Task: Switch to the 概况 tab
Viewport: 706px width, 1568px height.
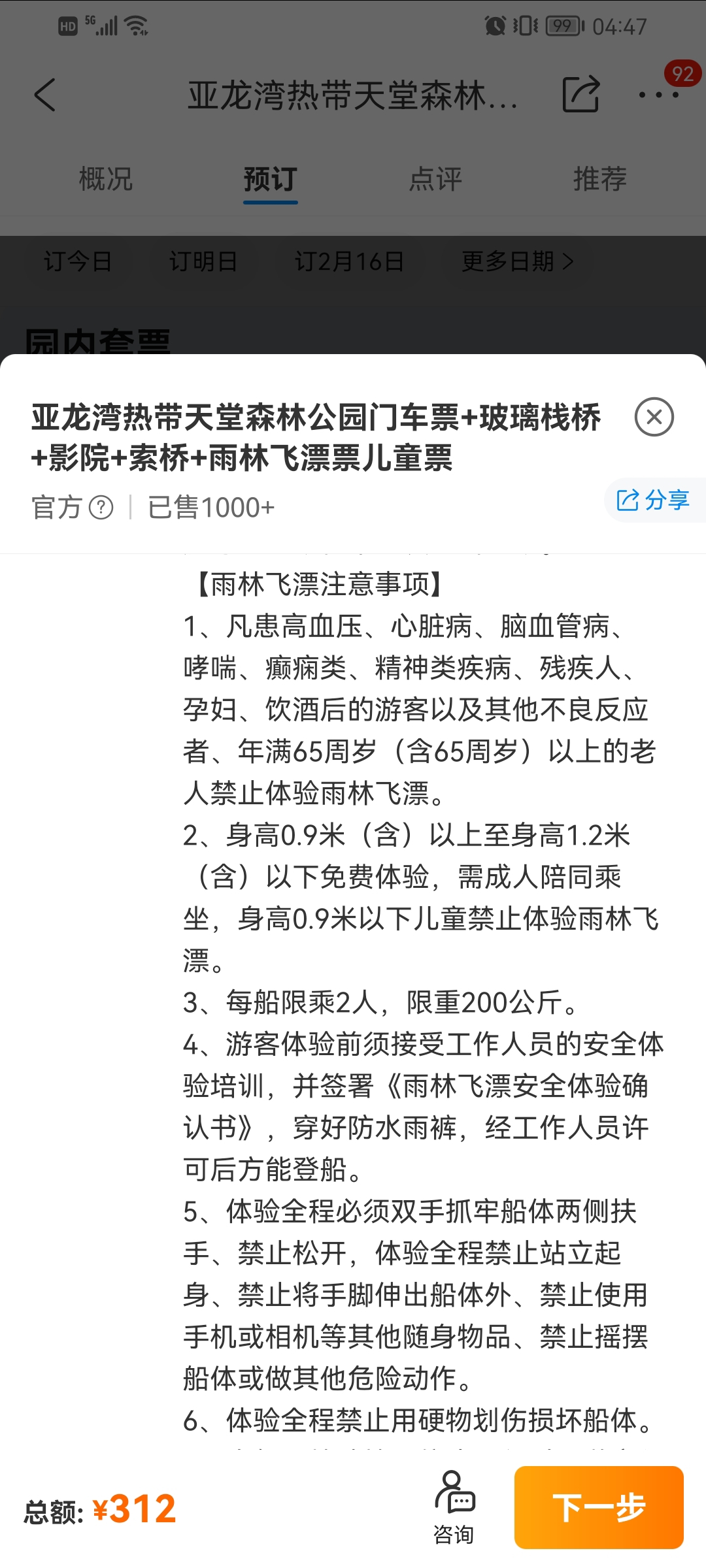Action: pos(106,179)
